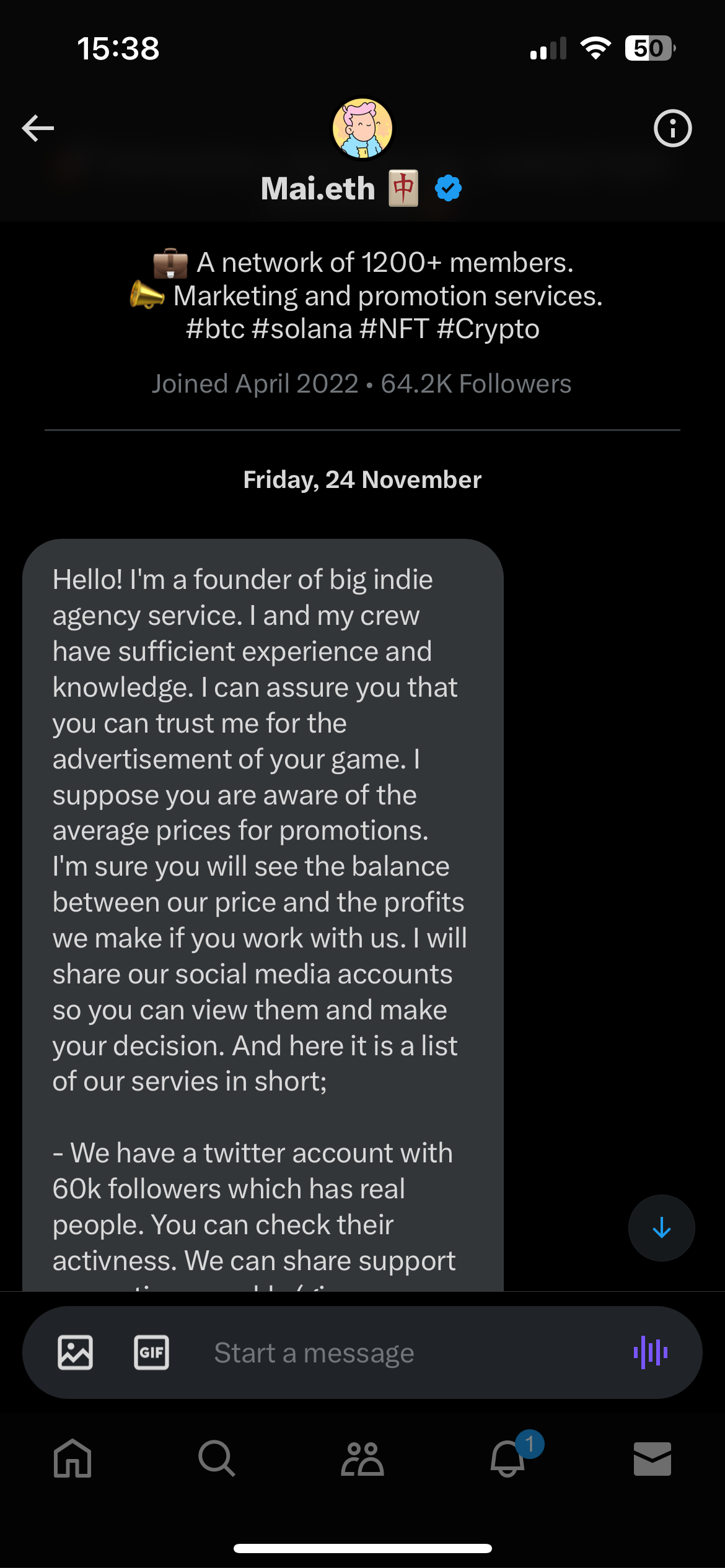
Task: Jump to latest message with down arrow
Action: pyautogui.click(x=661, y=1227)
